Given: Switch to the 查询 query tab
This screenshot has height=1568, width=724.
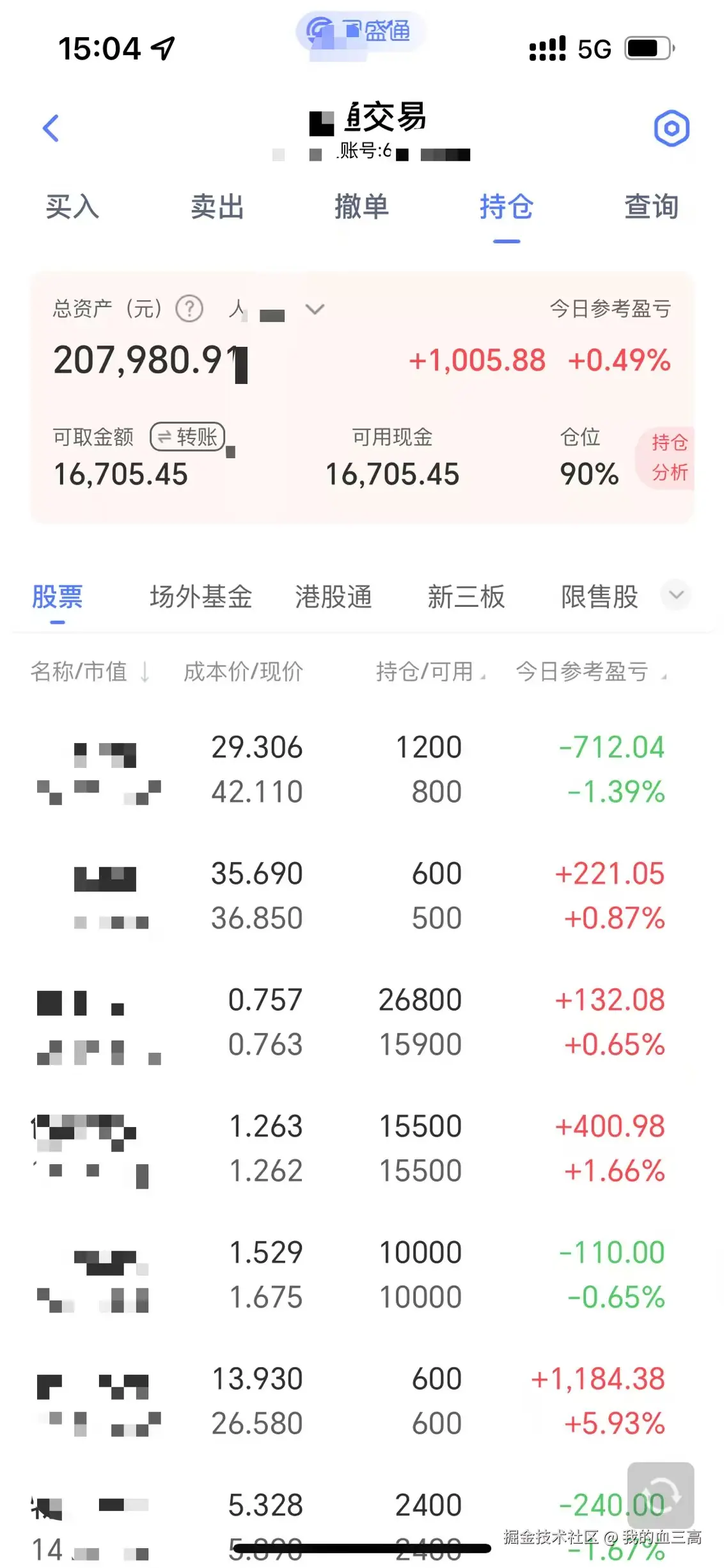Looking at the screenshot, I should [x=651, y=207].
